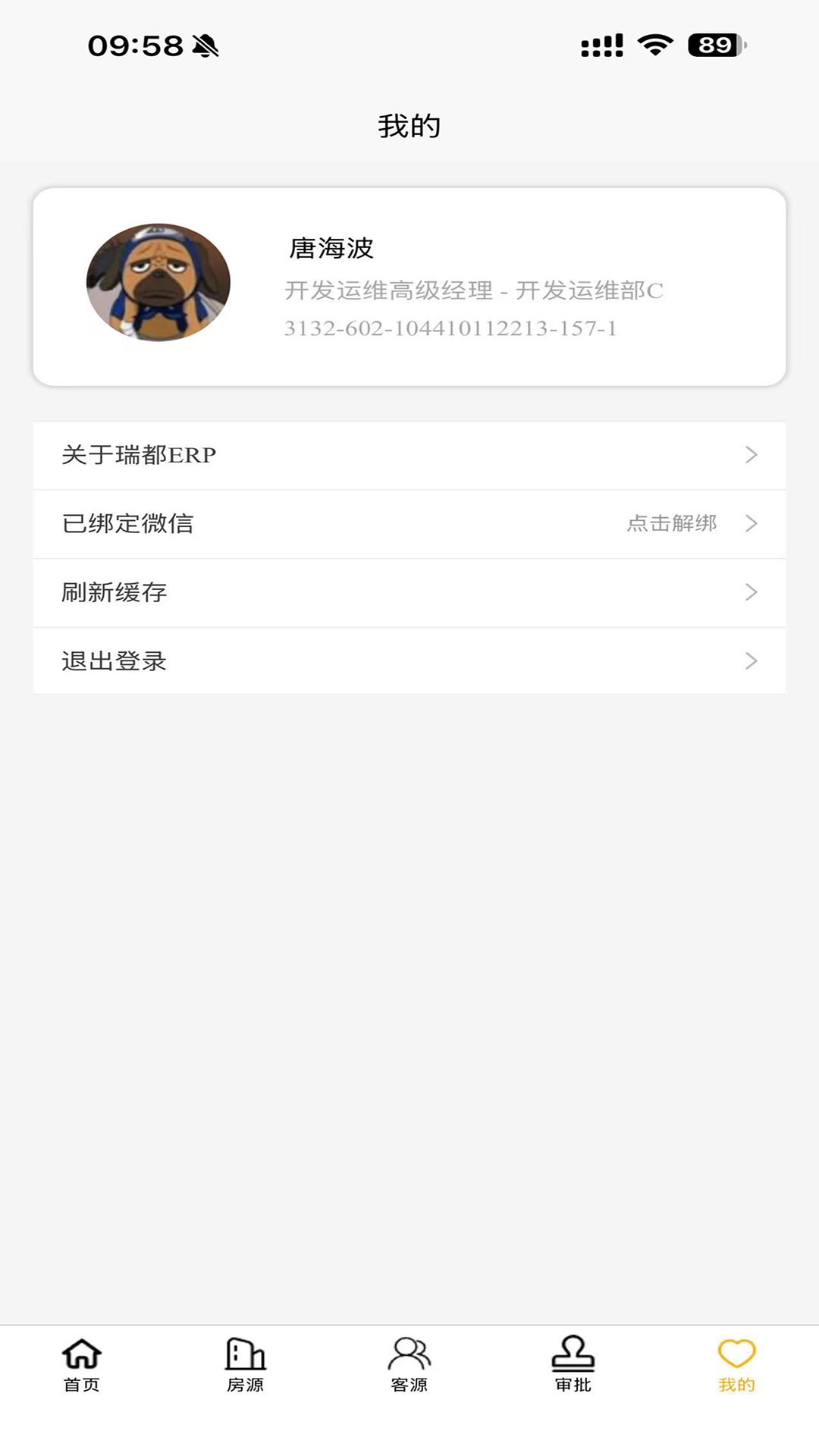
Task: Tap the chevron beside 刷新缓存
Action: tap(752, 592)
